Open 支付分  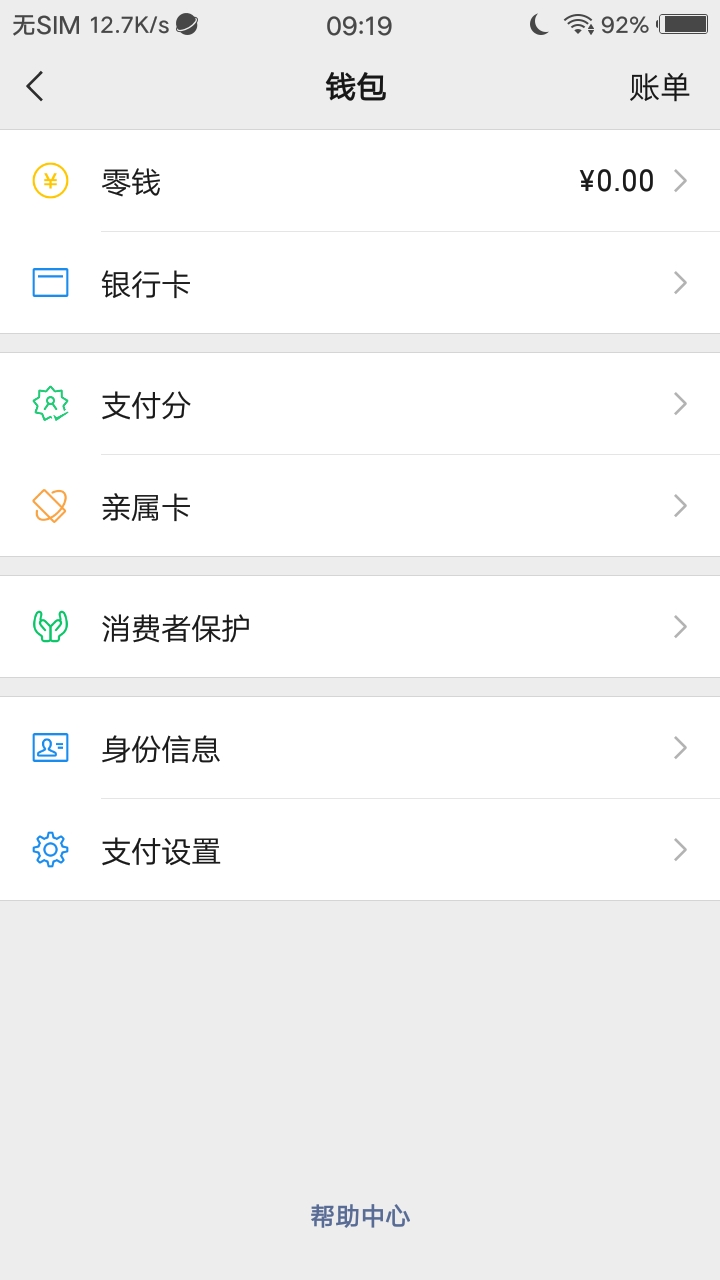(x=360, y=404)
